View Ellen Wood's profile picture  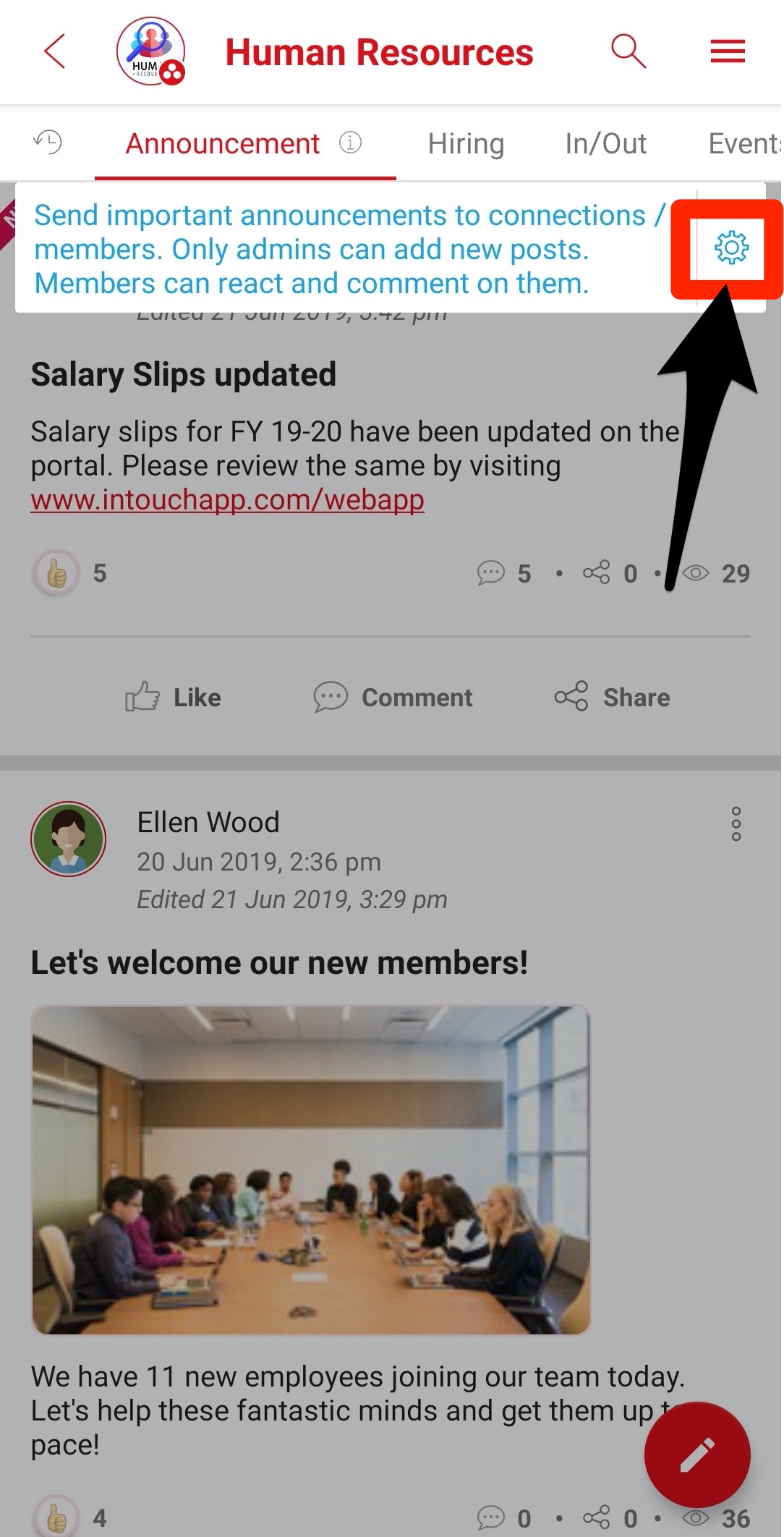click(68, 839)
